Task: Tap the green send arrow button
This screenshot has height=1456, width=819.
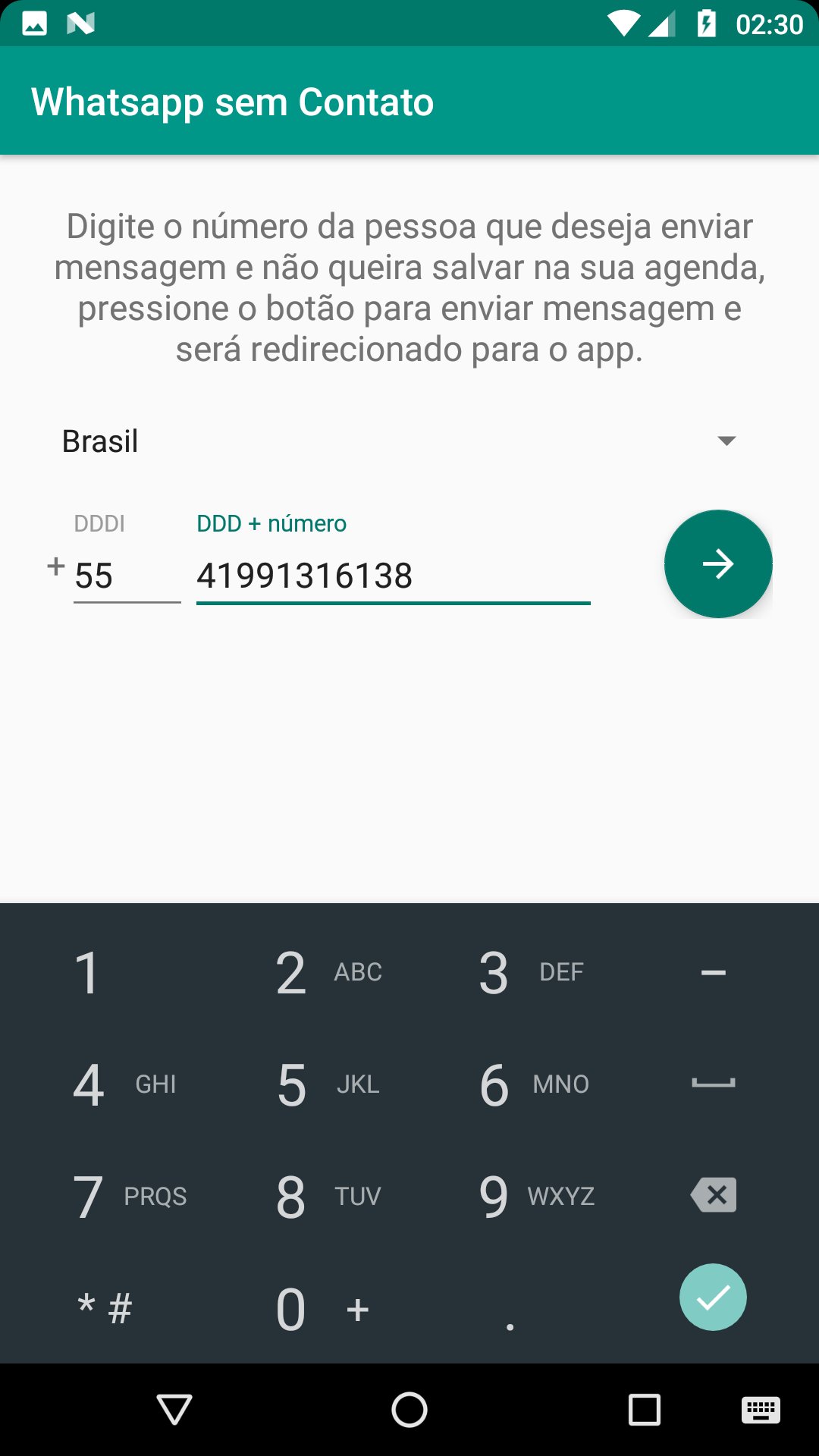Action: [717, 563]
